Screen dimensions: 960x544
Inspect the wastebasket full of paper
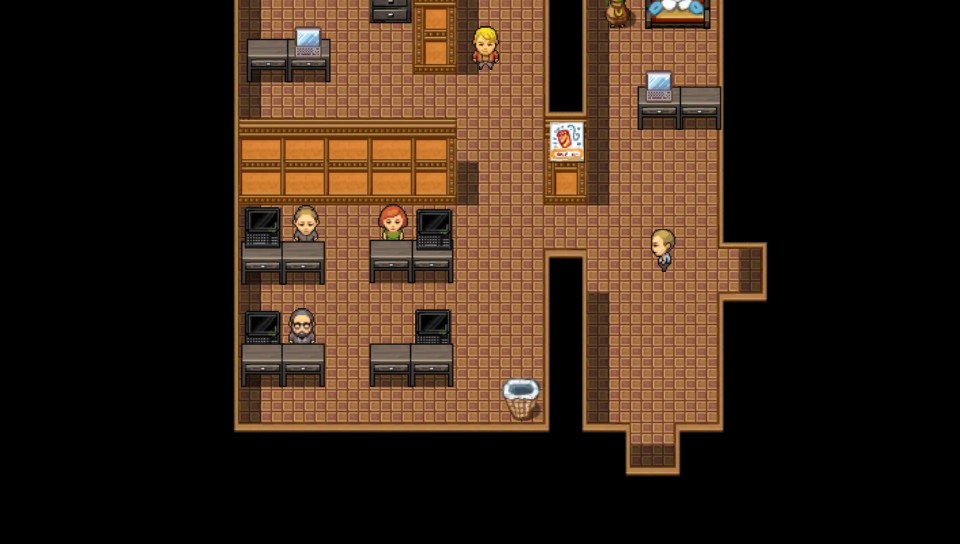[521, 398]
